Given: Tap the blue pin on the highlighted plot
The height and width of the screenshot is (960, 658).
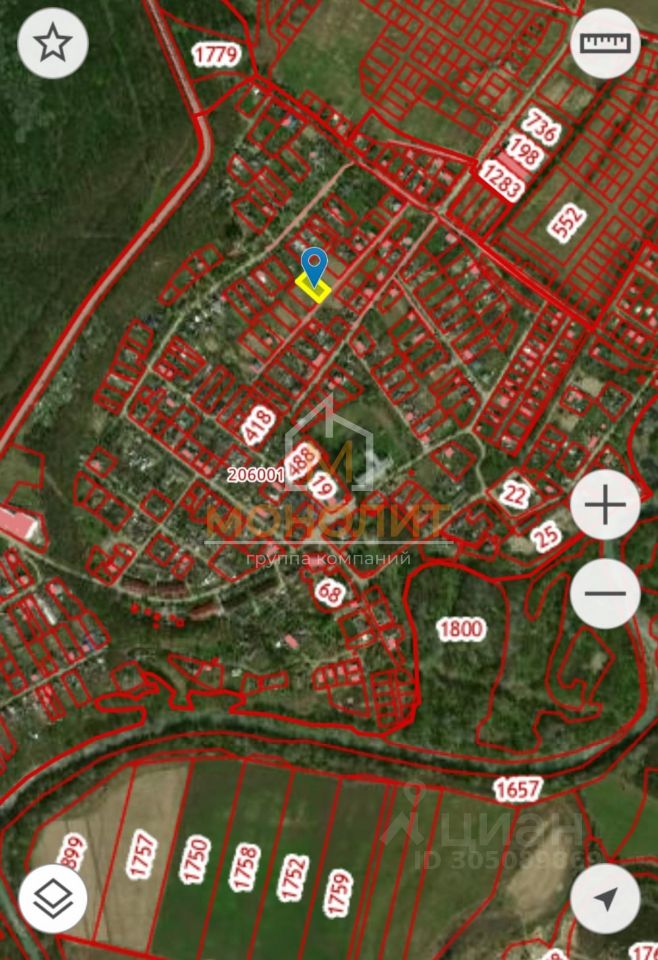Looking at the screenshot, I should pyautogui.click(x=314, y=266).
